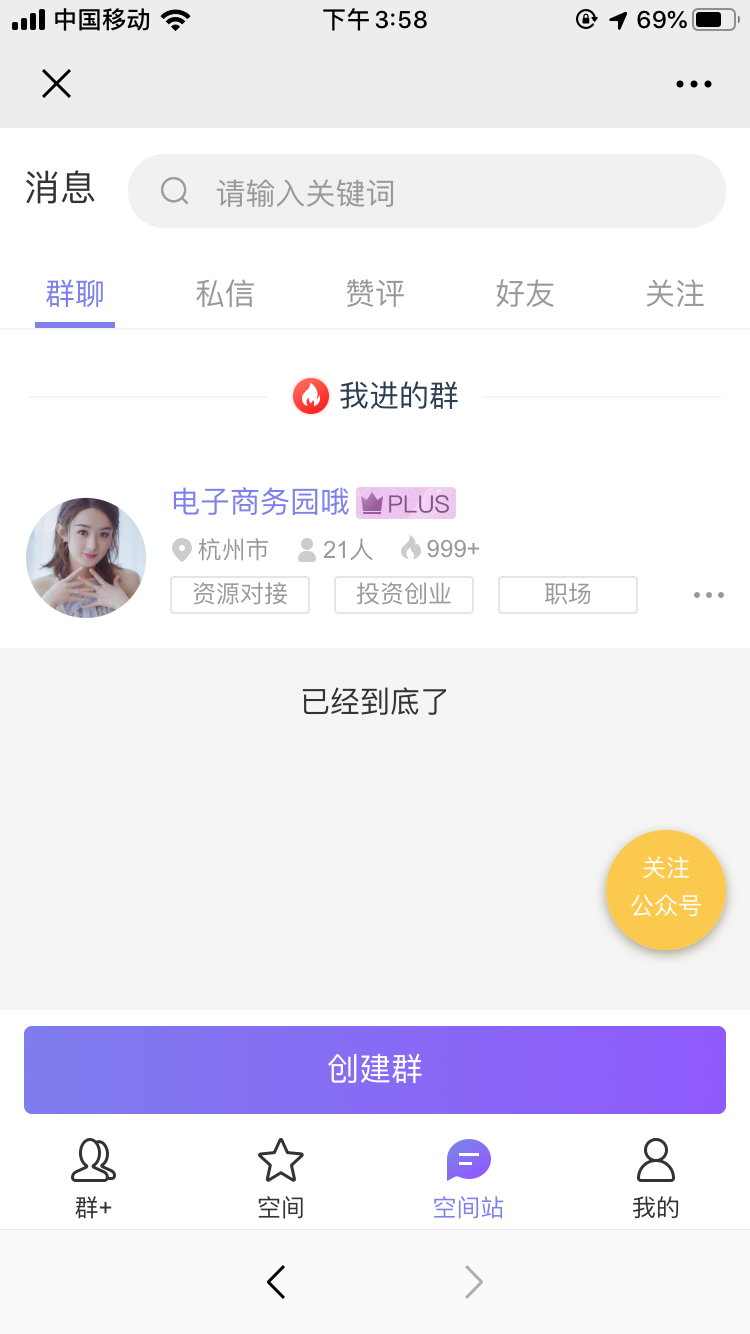
Task: Tap the 投资创业 tag
Action: [404, 595]
